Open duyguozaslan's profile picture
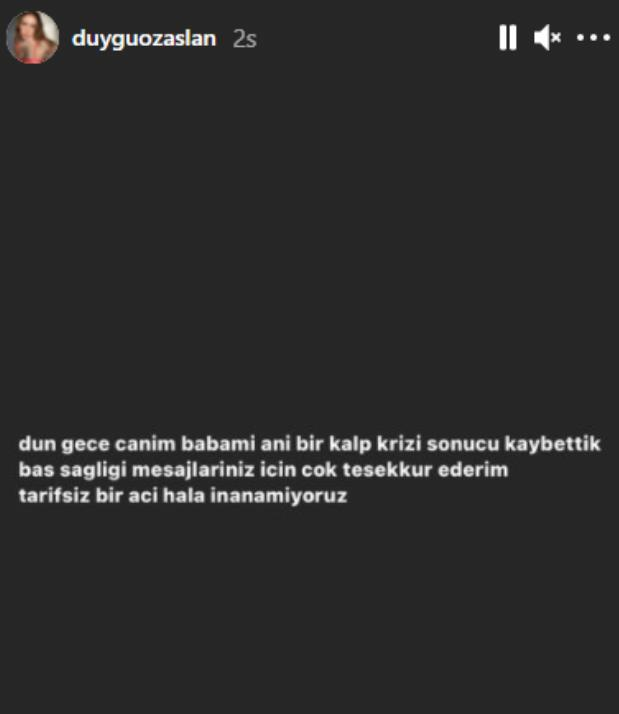 pos(33,38)
